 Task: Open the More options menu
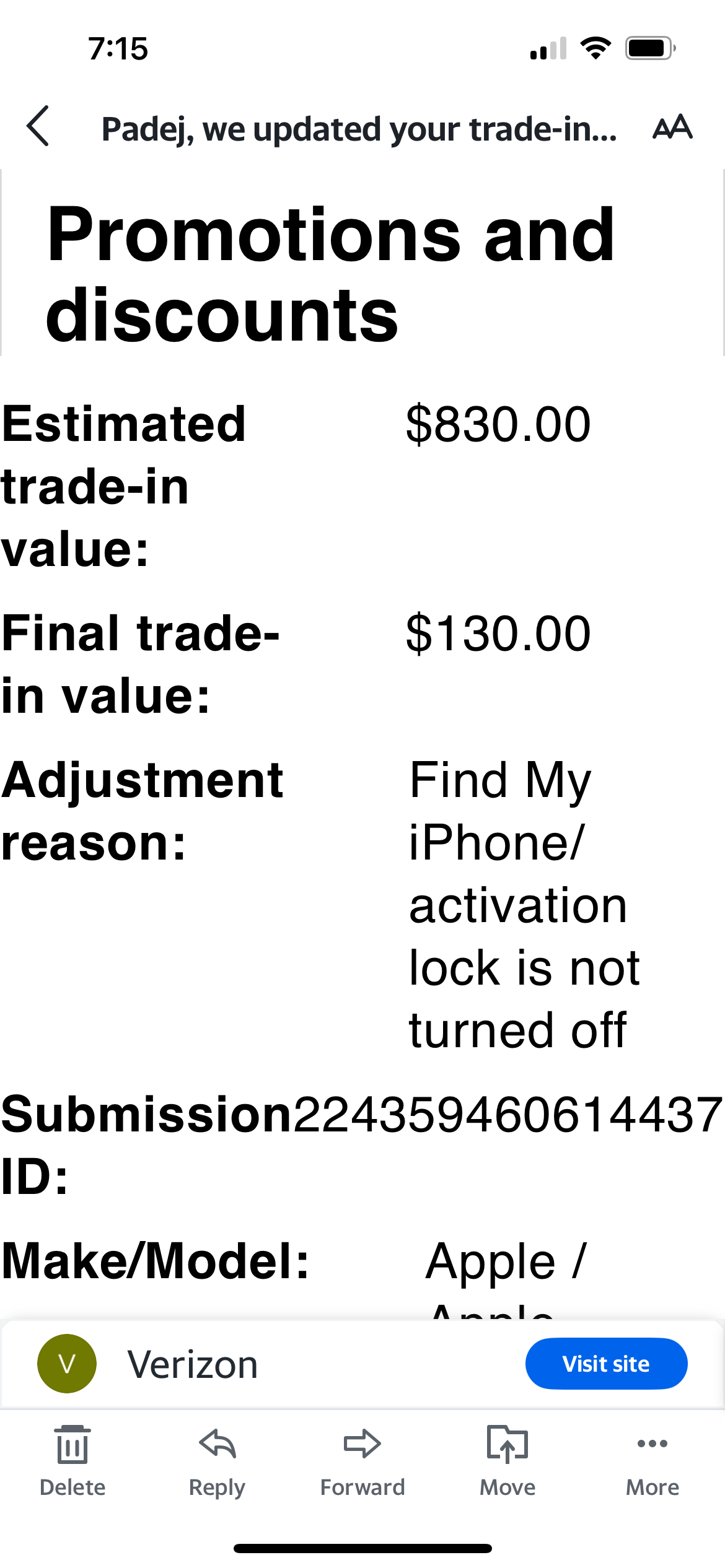click(x=652, y=1460)
